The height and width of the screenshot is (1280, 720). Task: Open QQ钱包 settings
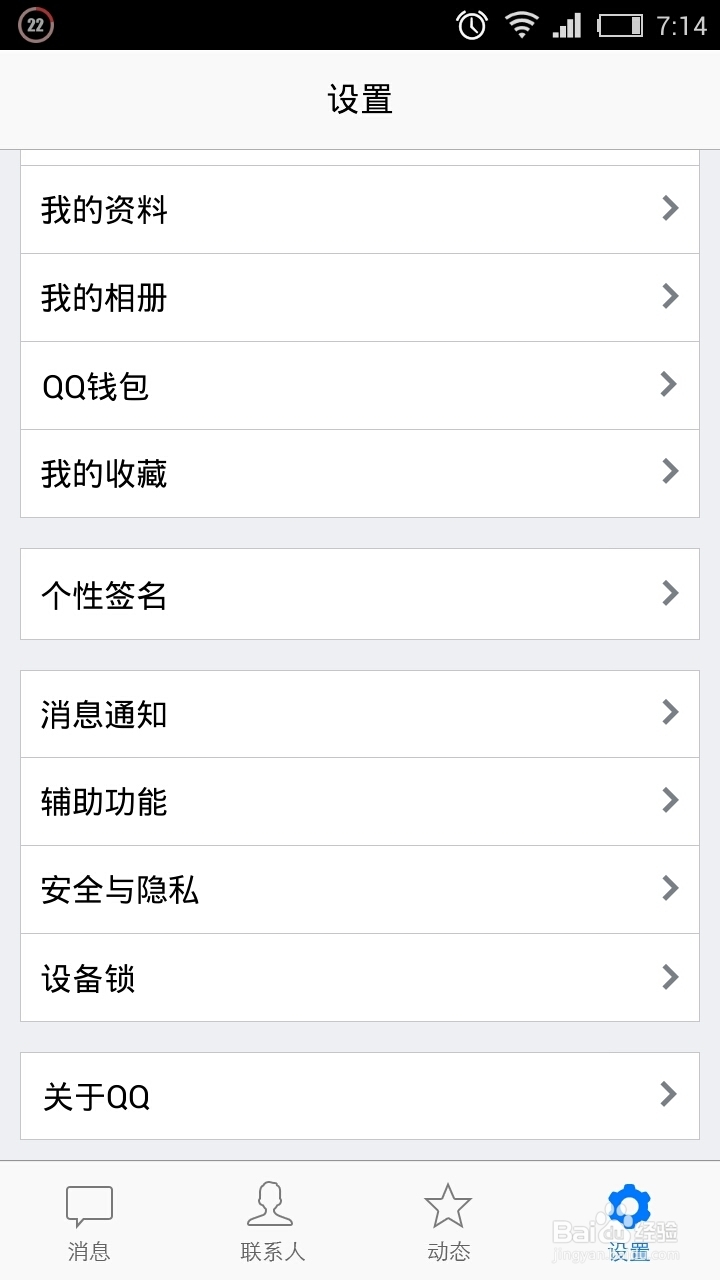point(360,385)
